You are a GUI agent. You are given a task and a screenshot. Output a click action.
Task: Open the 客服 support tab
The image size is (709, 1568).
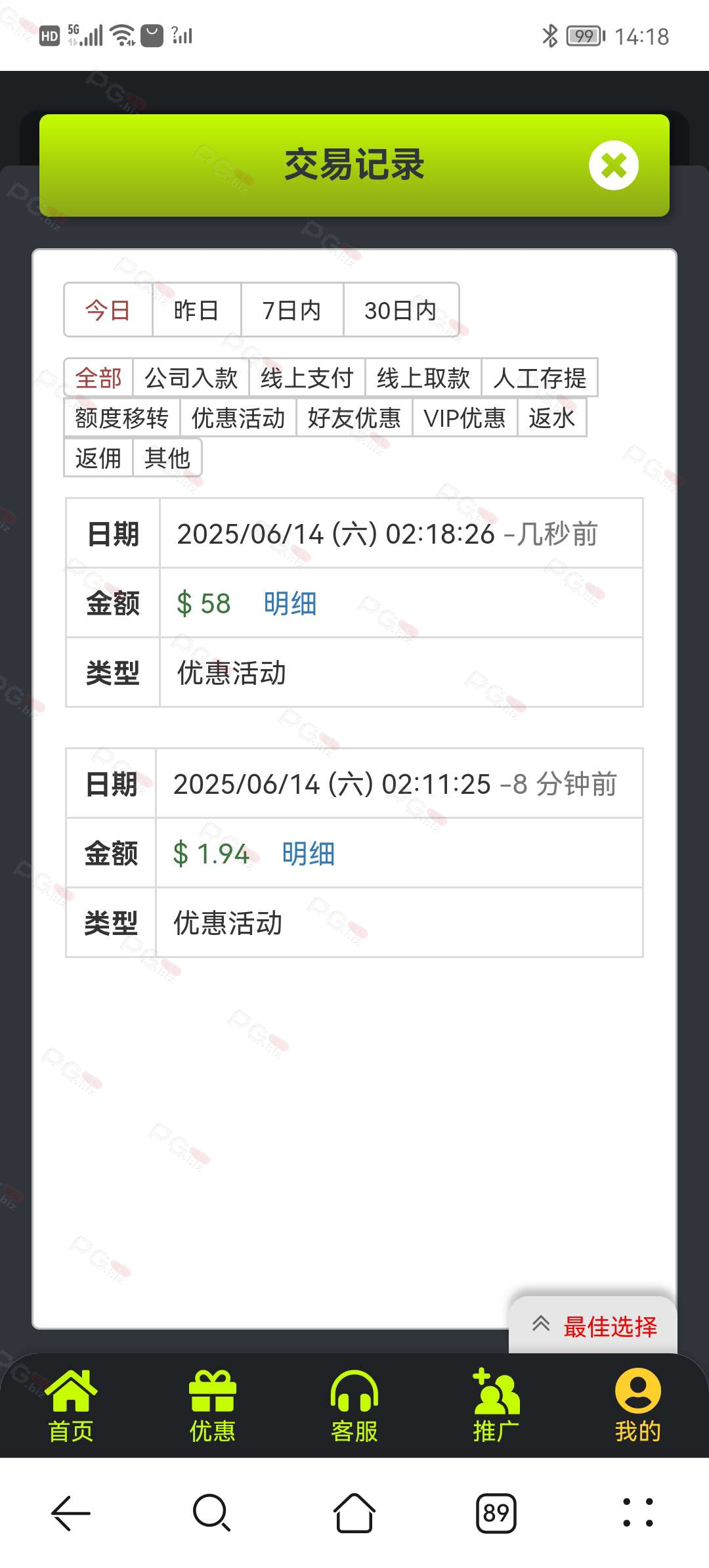coord(354,1406)
